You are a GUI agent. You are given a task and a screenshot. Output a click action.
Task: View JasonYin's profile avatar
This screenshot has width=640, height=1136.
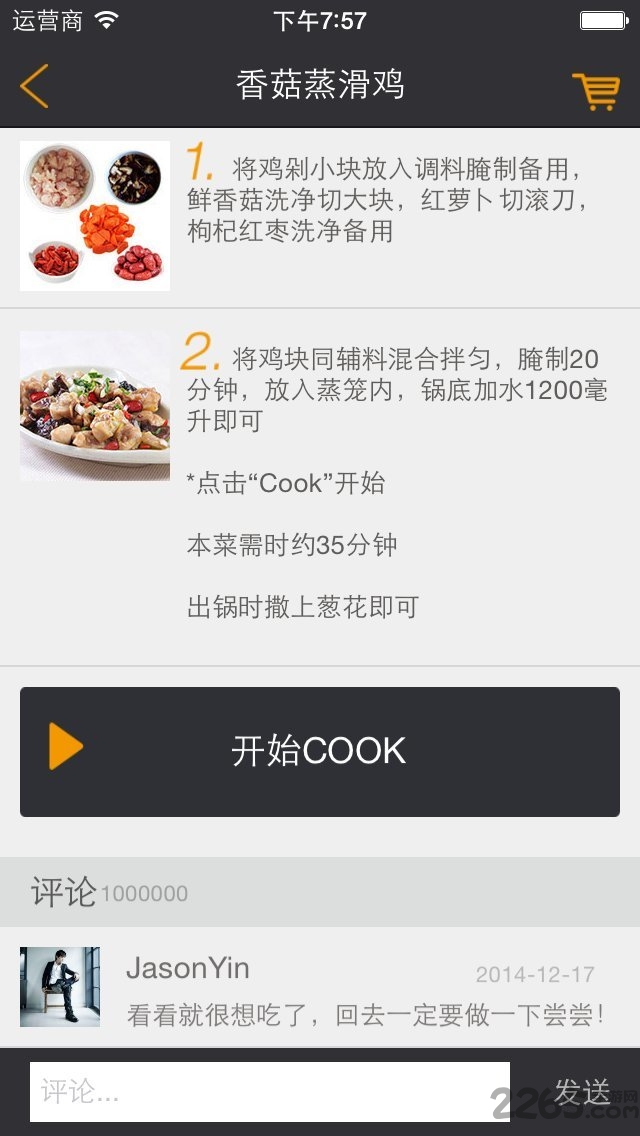tap(60, 987)
